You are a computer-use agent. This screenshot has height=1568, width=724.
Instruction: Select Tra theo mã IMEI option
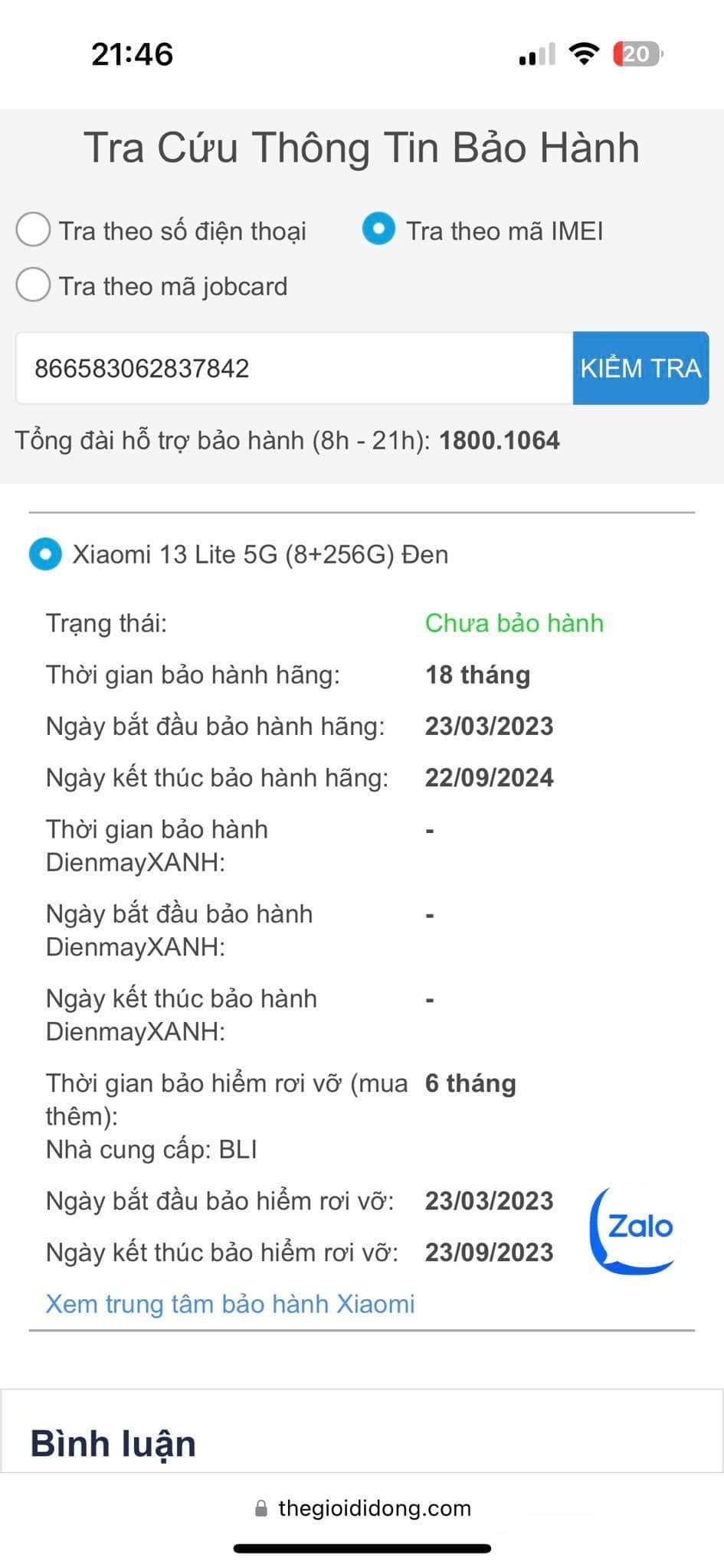(x=378, y=230)
